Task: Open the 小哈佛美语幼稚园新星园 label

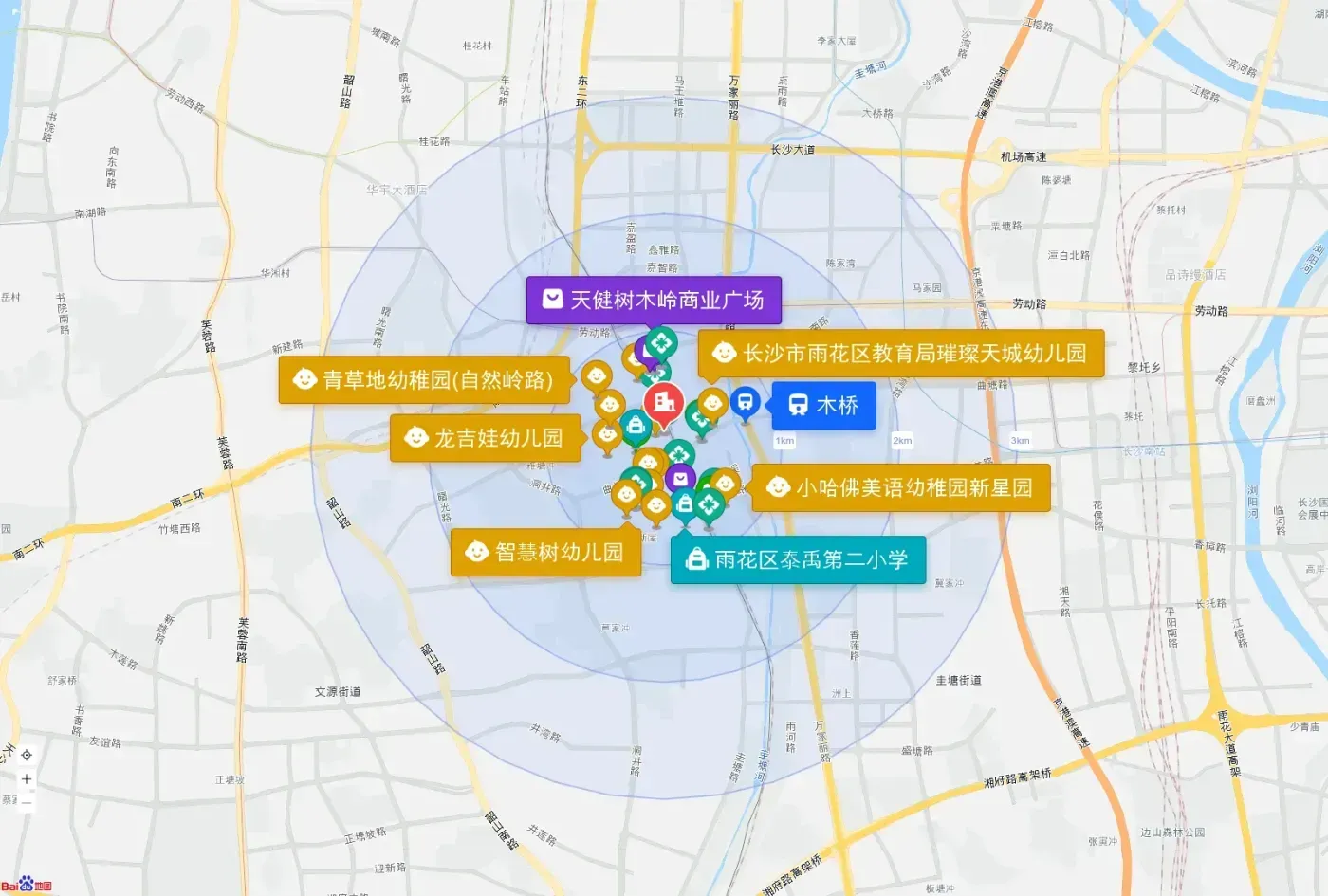Action: 901,488
